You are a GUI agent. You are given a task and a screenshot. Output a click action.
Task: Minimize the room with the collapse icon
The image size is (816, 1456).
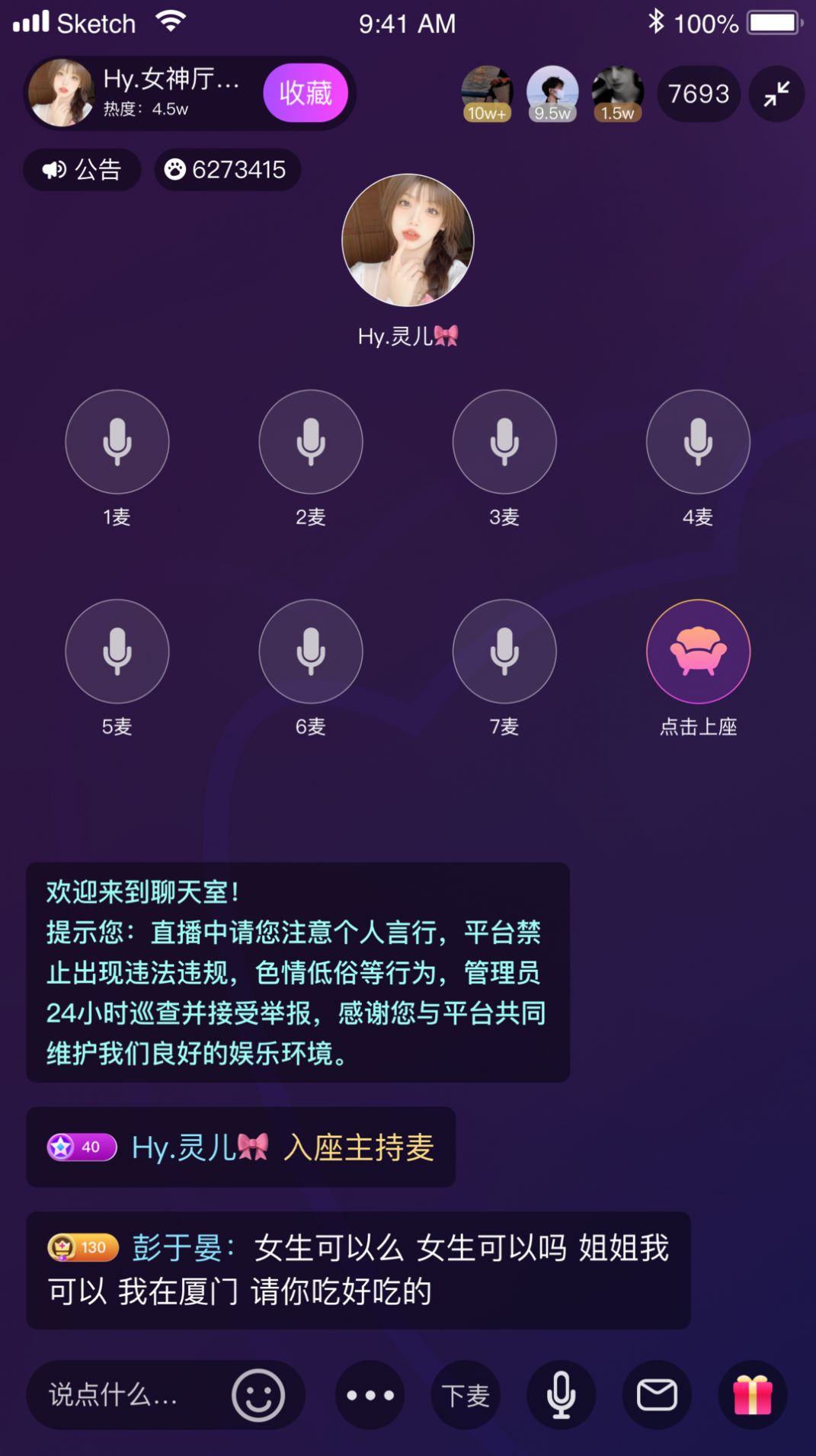coord(776,94)
